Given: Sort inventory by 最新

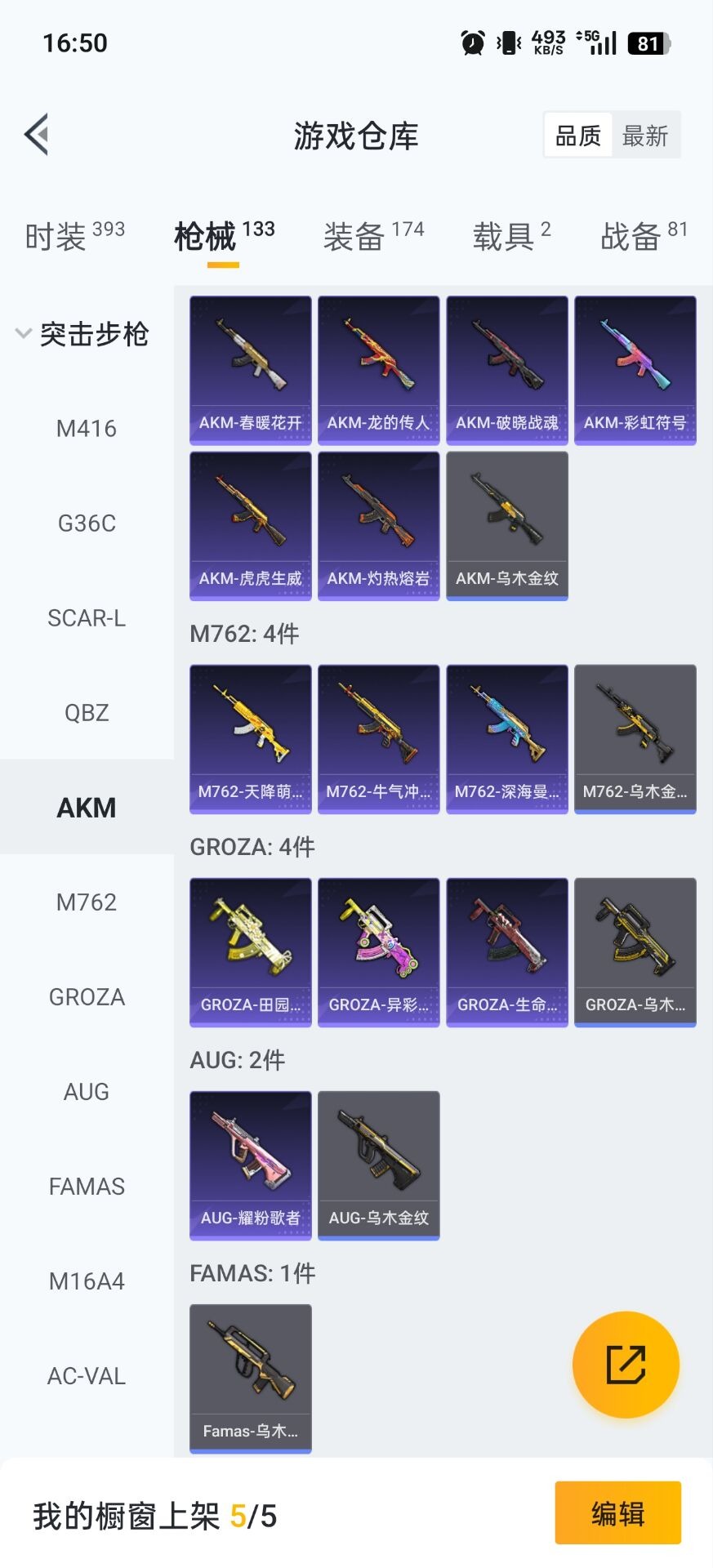Looking at the screenshot, I should tap(645, 136).
